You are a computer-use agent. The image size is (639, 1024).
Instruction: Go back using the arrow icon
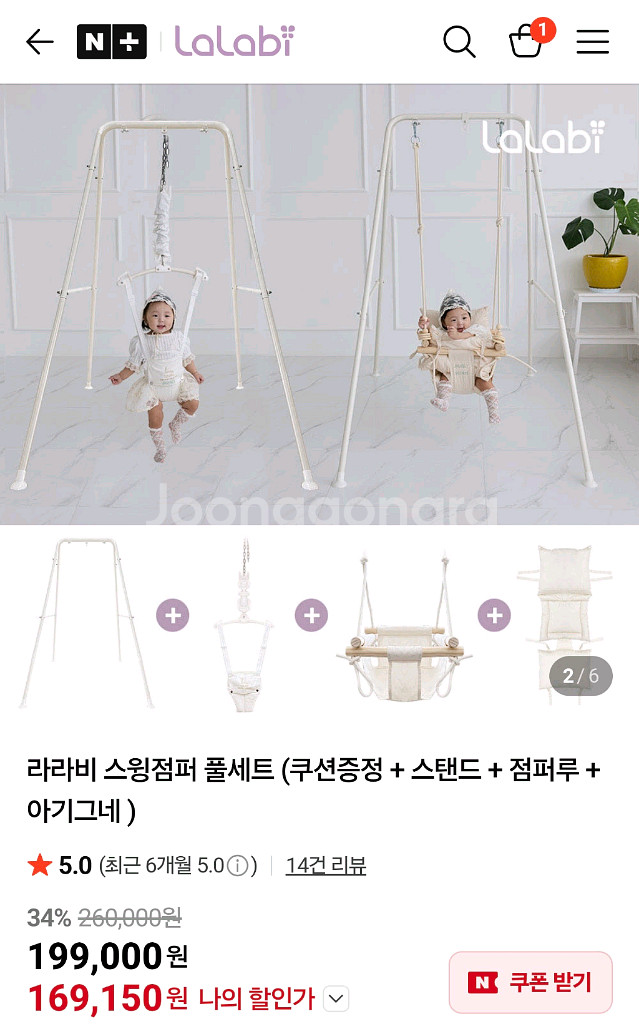pos(39,42)
